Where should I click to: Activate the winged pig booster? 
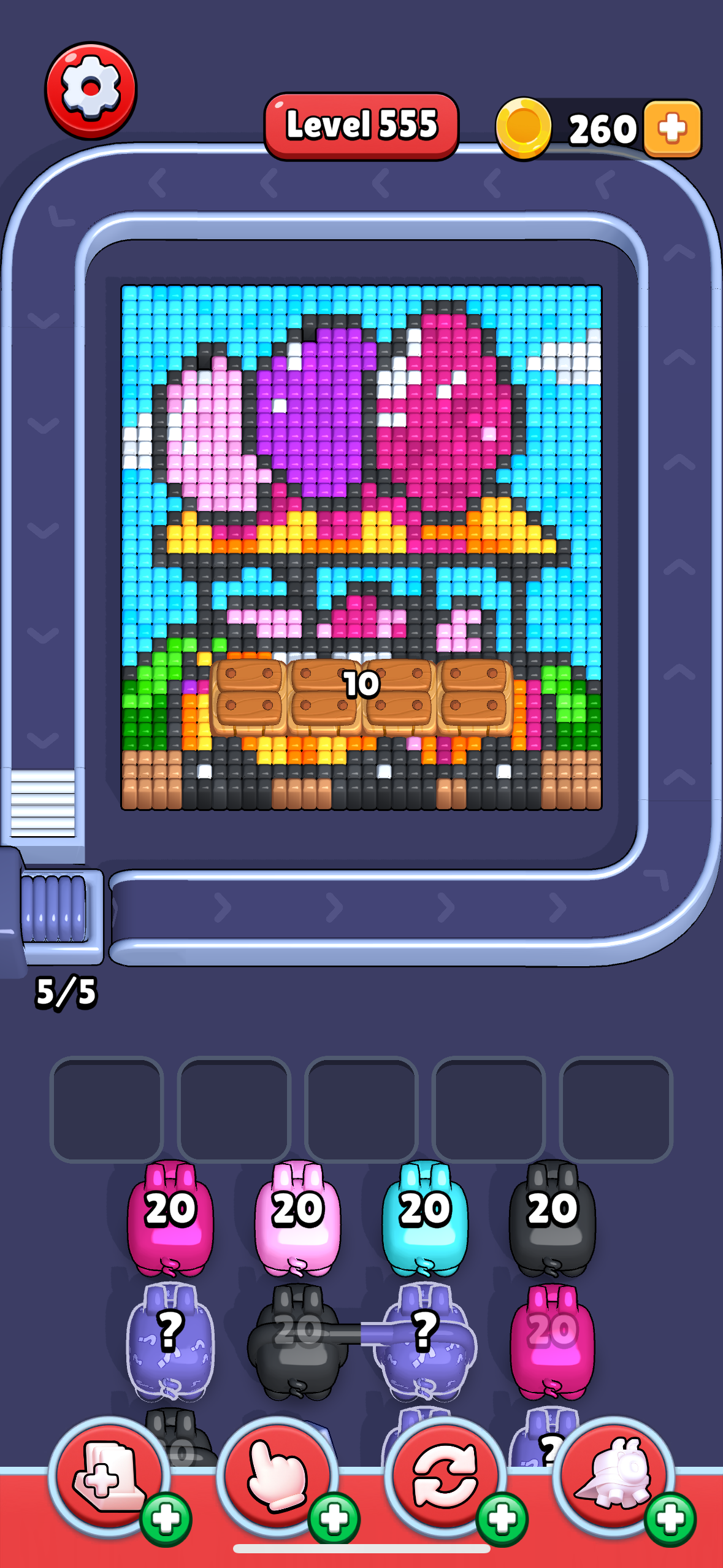[613, 1477]
